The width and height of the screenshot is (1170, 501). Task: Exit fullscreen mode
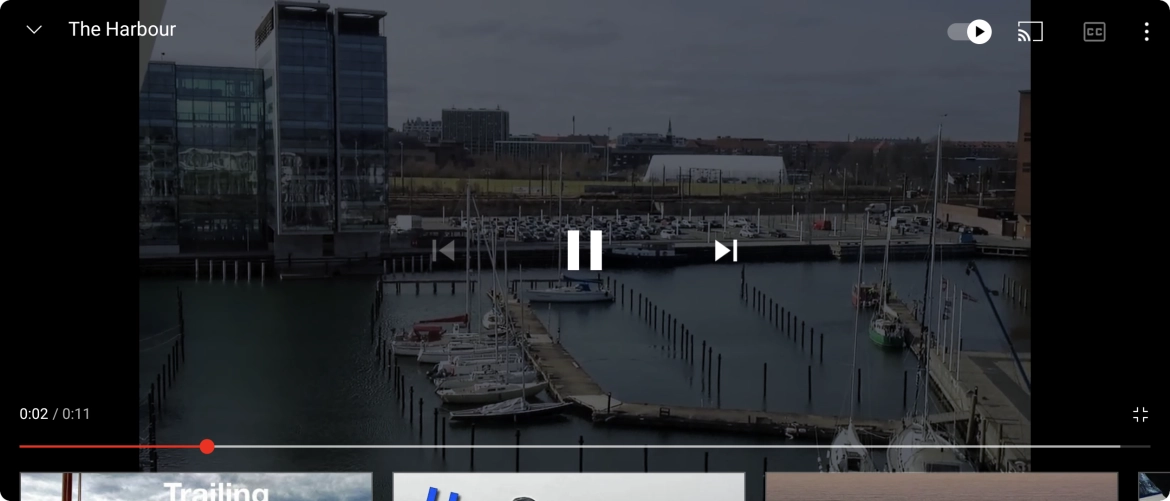pyautogui.click(x=1140, y=414)
